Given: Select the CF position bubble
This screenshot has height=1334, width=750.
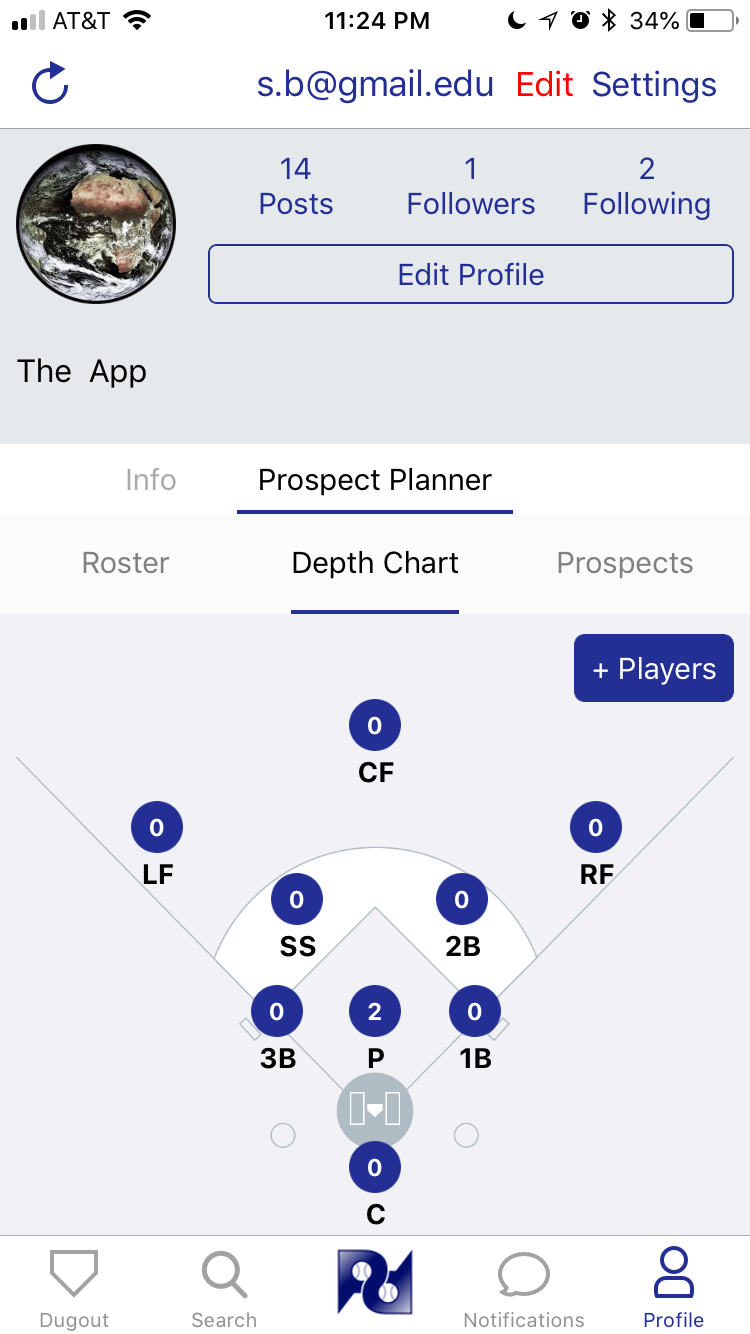Looking at the screenshot, I should coord(375,726).
